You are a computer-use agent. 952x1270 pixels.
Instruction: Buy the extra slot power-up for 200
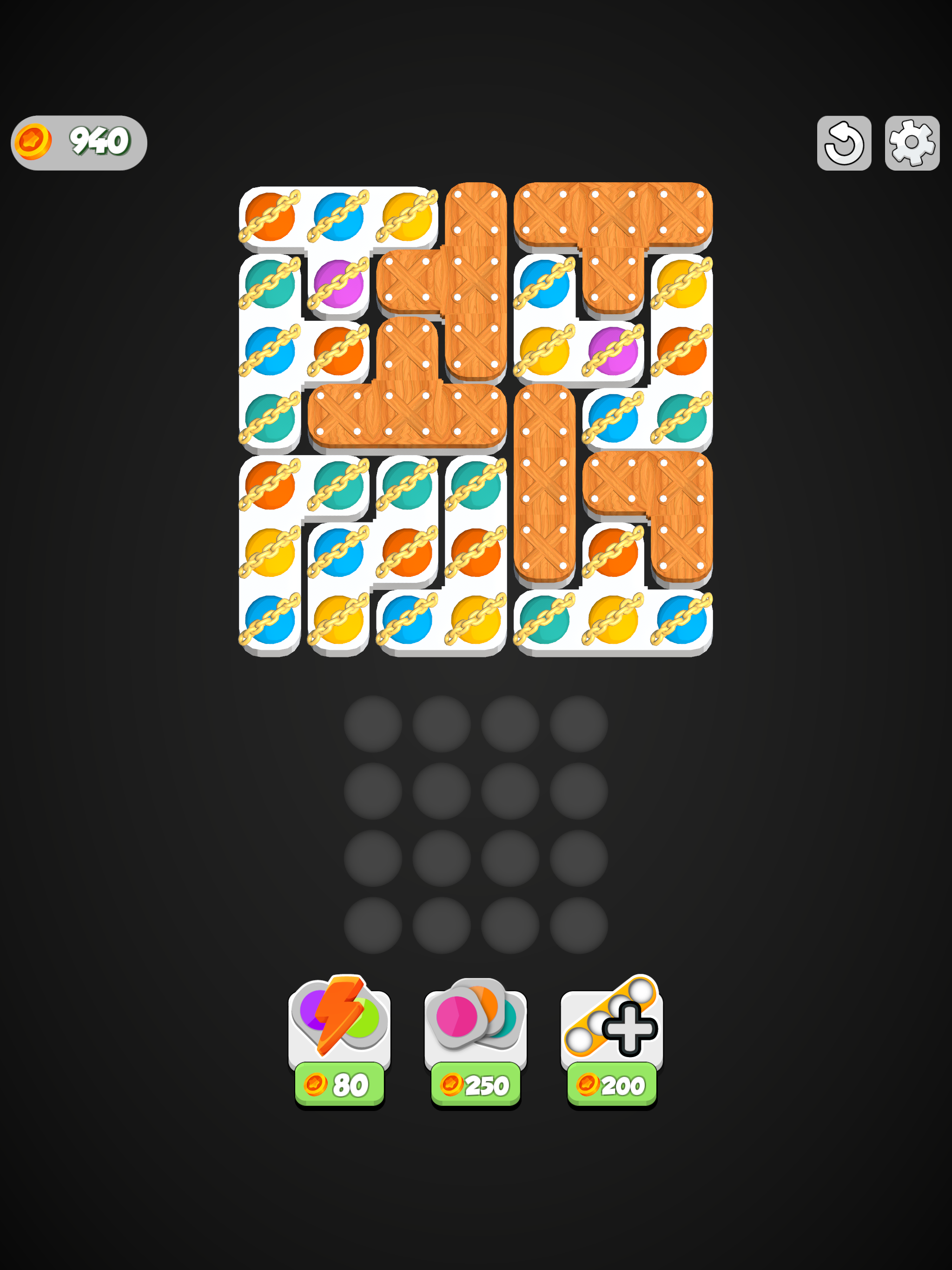[612, 1028]
